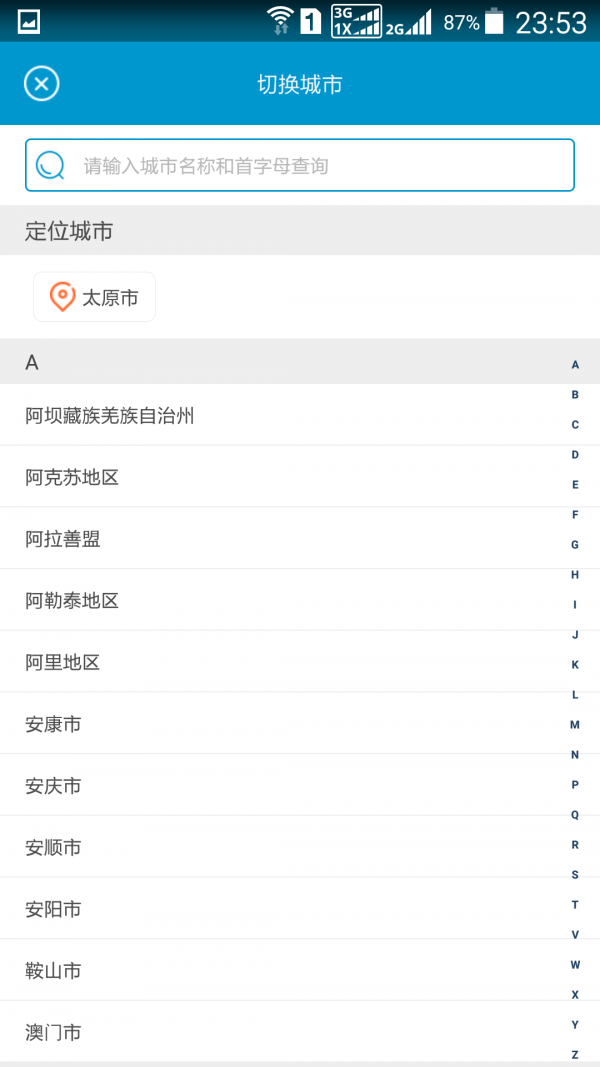600x1067 pixels.
Task: Choose 安顺市
Action: (x=53, y=848)
